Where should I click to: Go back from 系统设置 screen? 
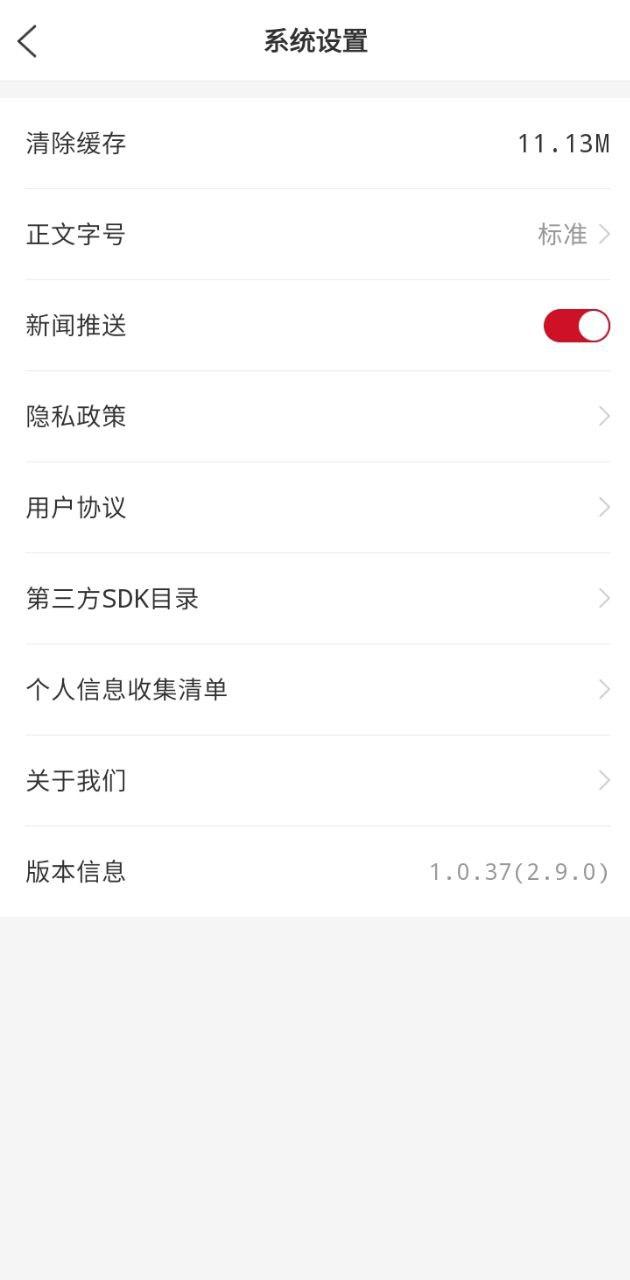(28, 41)
